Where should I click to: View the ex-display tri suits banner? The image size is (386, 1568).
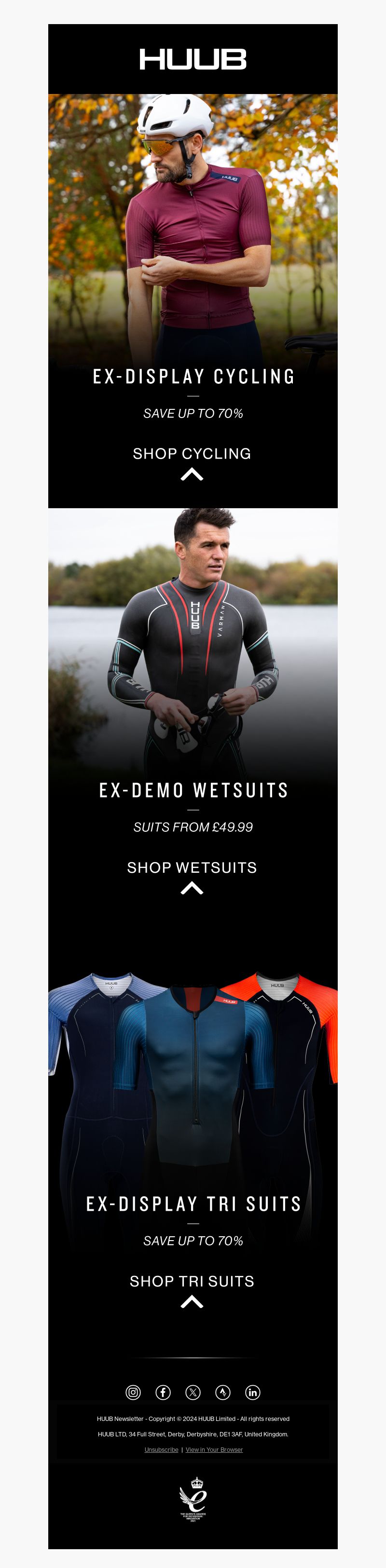click(193, 1071)
